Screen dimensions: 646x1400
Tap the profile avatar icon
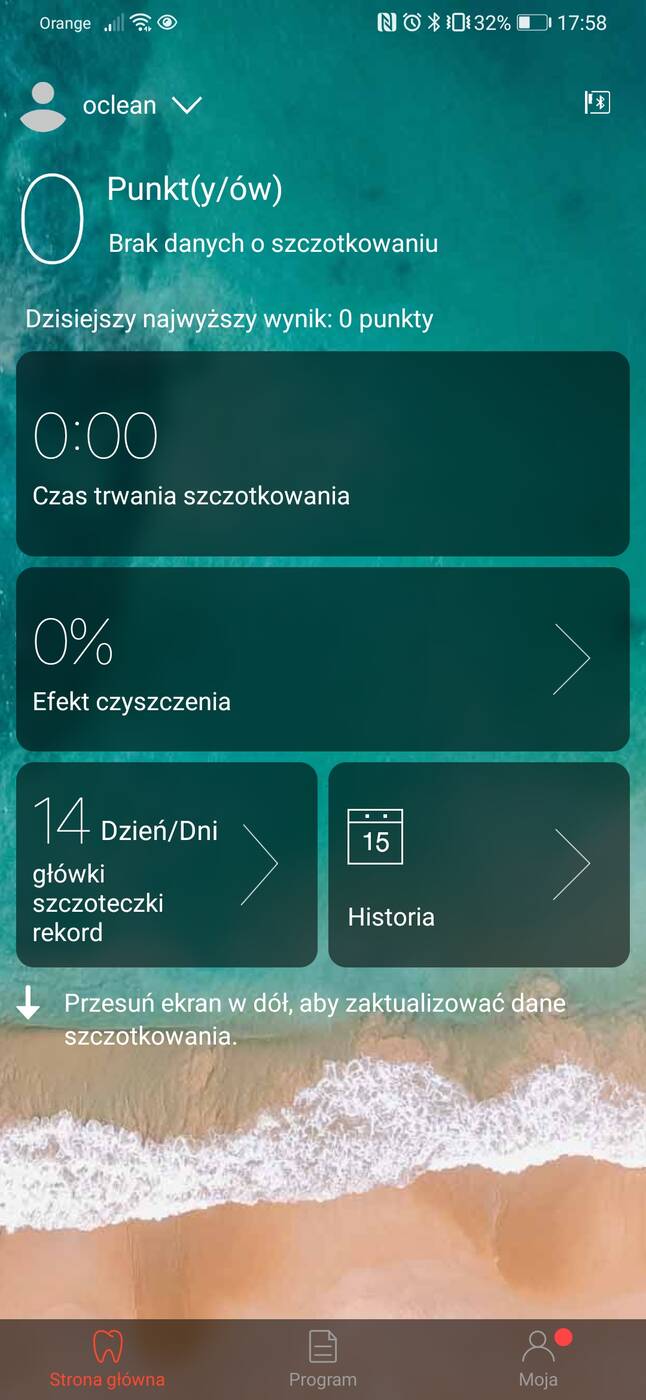pos(43,106)
